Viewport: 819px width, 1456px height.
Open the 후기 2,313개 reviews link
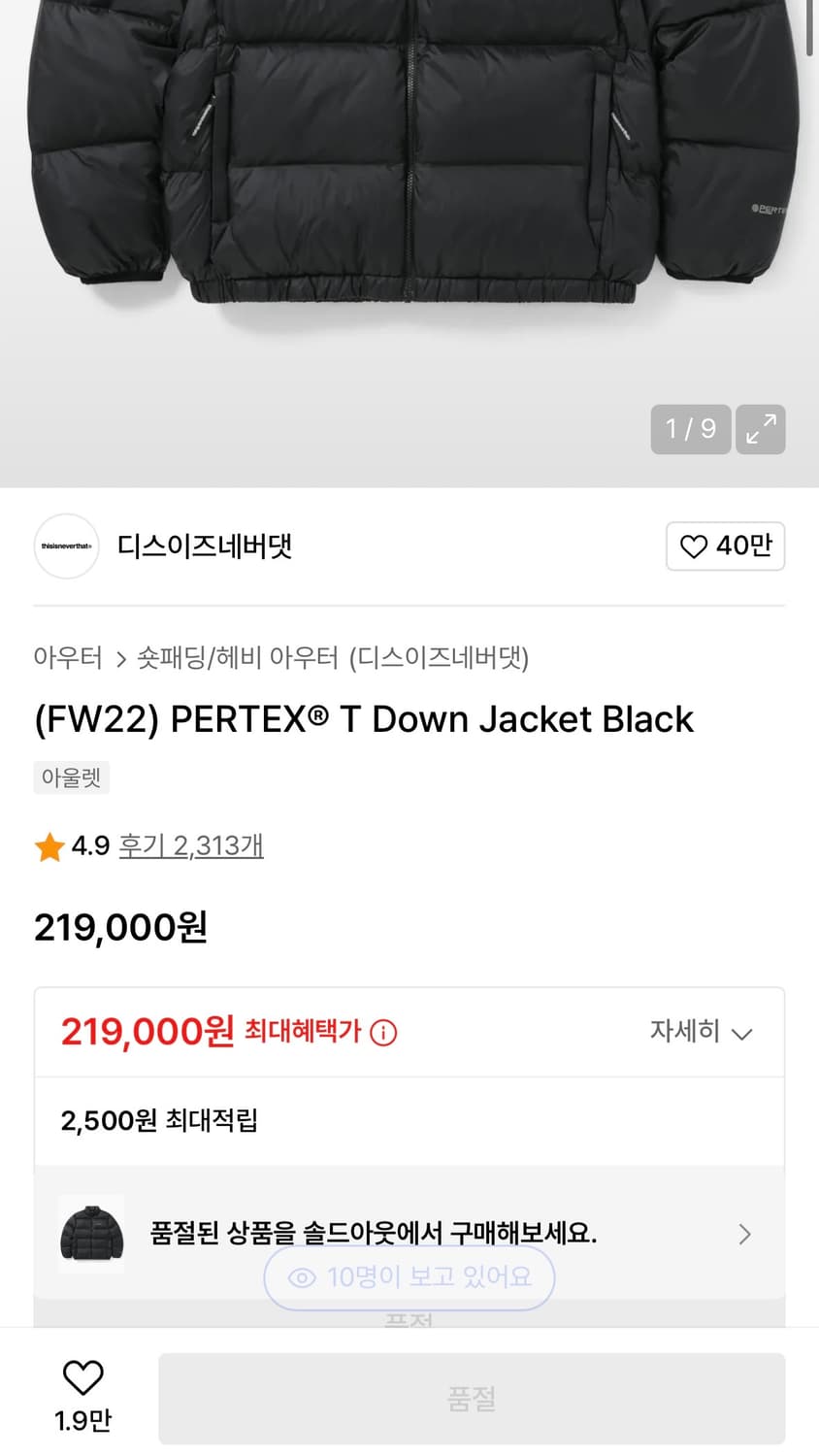[190, 845]
